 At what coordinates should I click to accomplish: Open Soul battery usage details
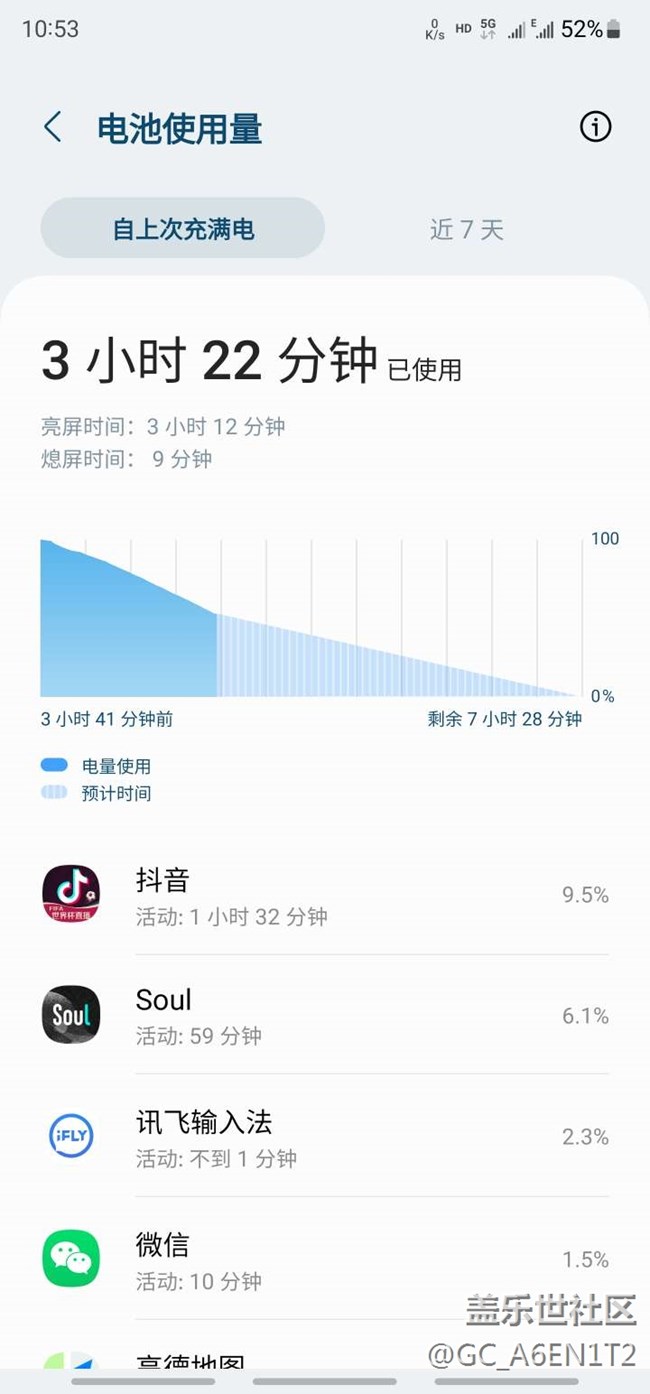(x=325, y=1016)
